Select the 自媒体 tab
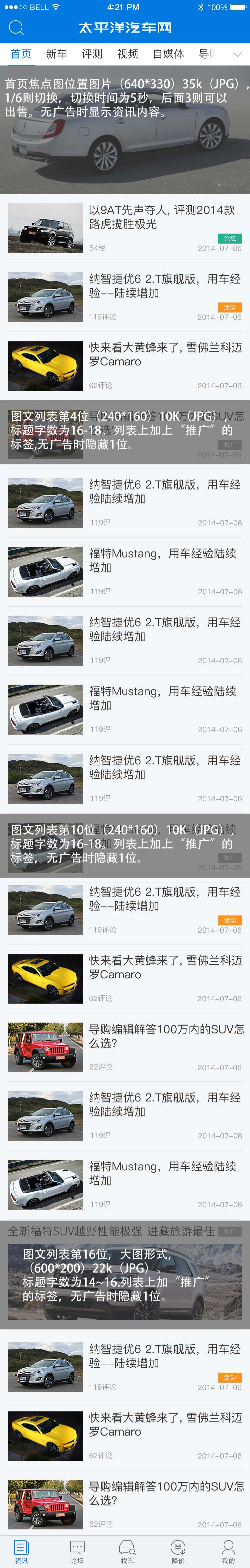Image resolution: width=250 pixels, height=1568 pixels. (x=168, y=54)
